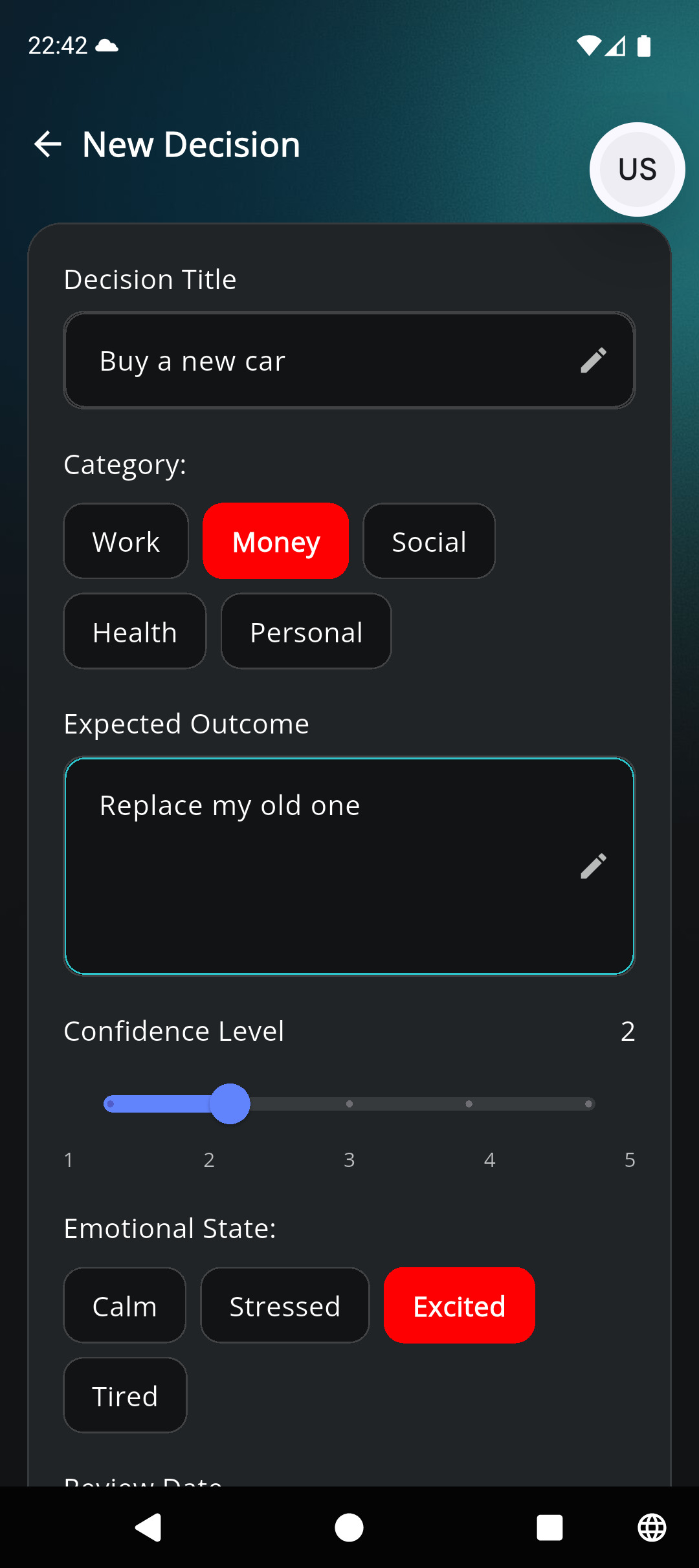Set confidence level to 4 on slider
The height and width of the screenshot is (1568, 699).
[x=469, y=1104]
